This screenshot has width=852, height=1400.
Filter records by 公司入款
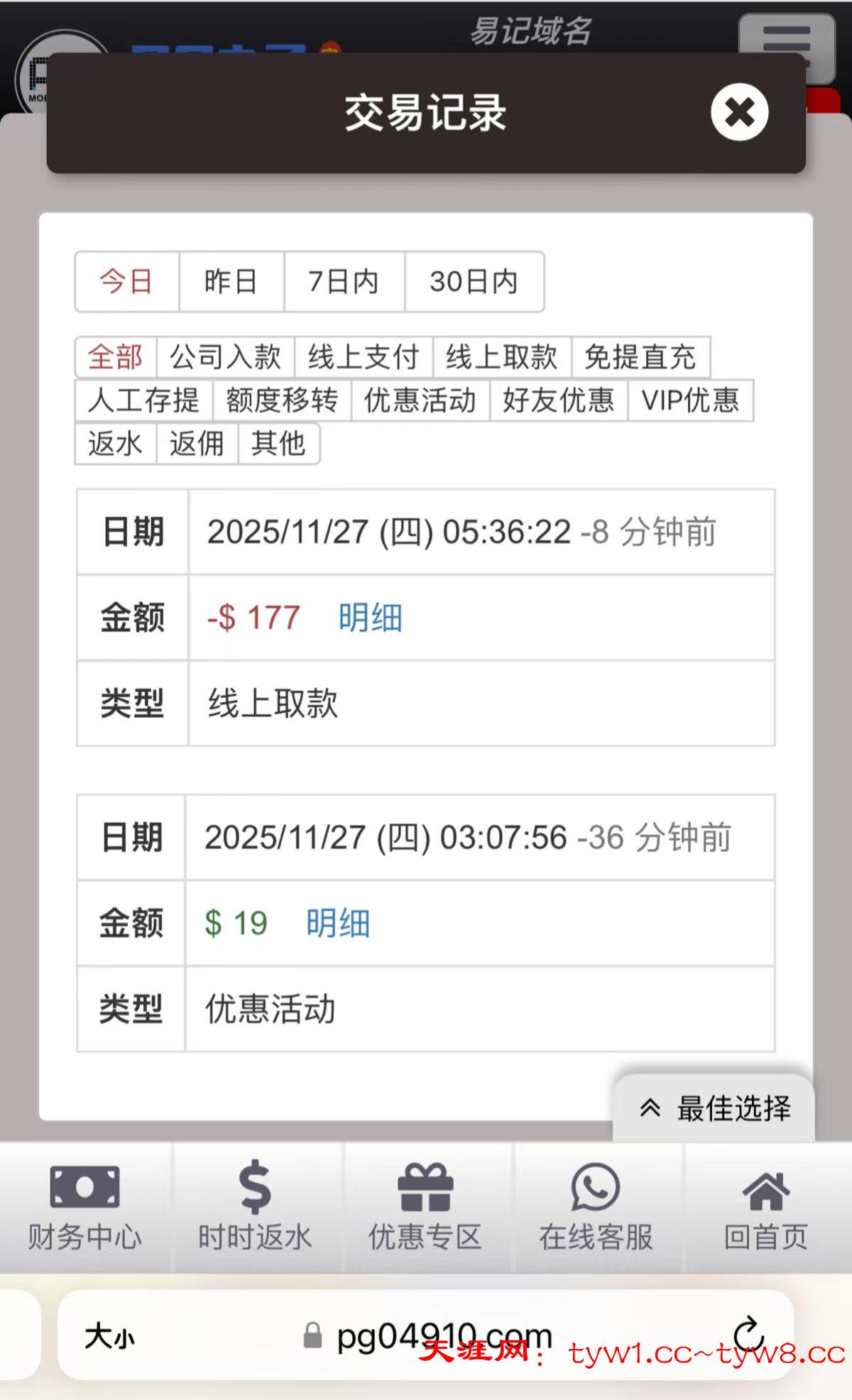click(225, 357)
